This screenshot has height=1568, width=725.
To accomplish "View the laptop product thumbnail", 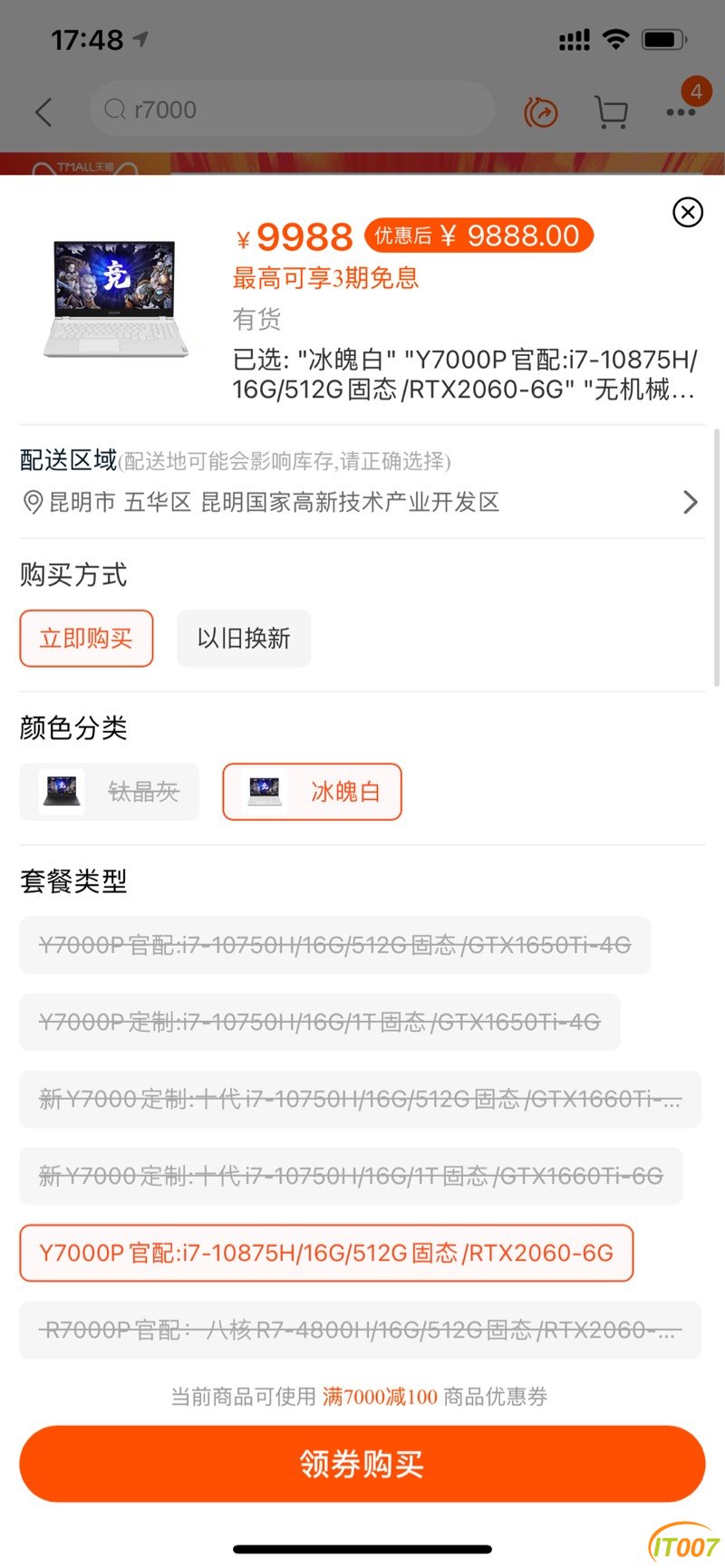I will [115, 298].
